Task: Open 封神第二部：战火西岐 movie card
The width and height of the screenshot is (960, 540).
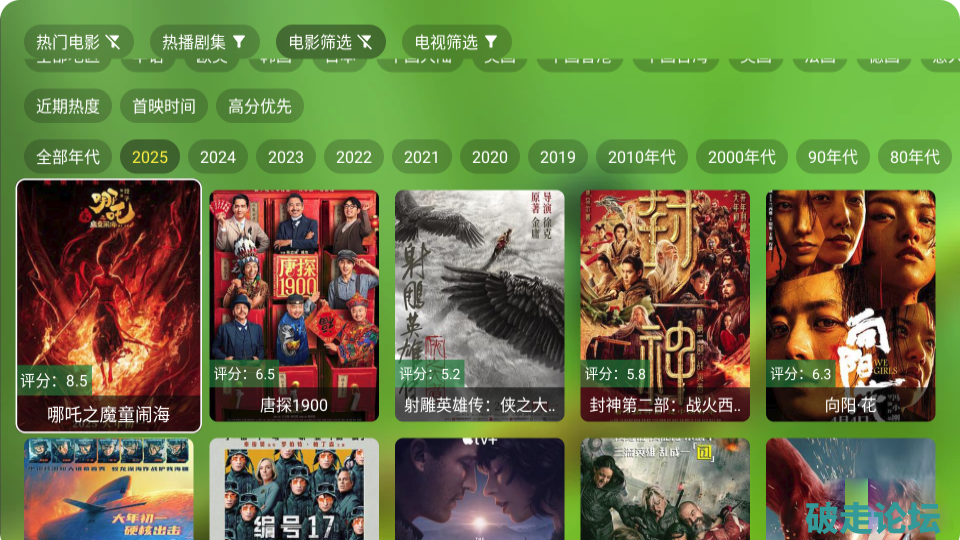Action: (665, 305)
